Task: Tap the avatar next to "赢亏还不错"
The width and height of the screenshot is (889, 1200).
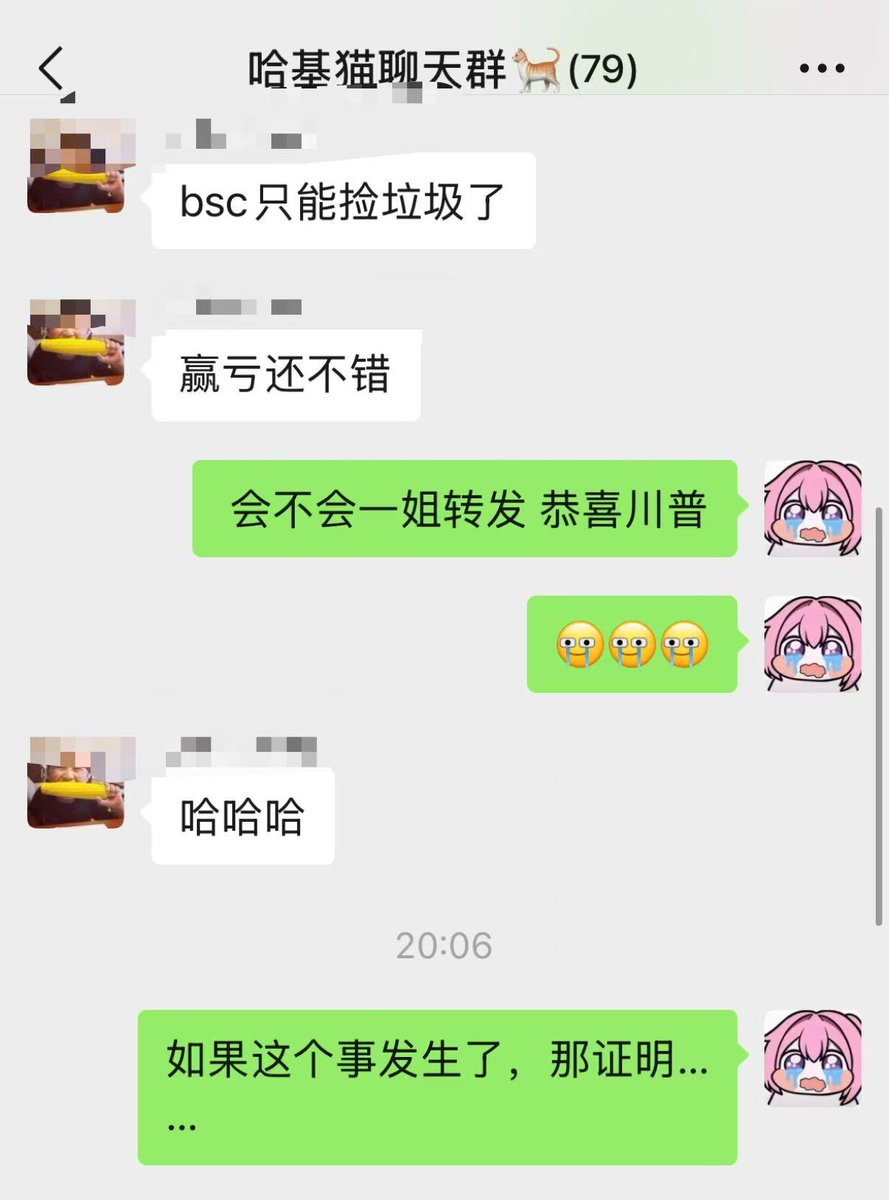Action: point(81,342)
